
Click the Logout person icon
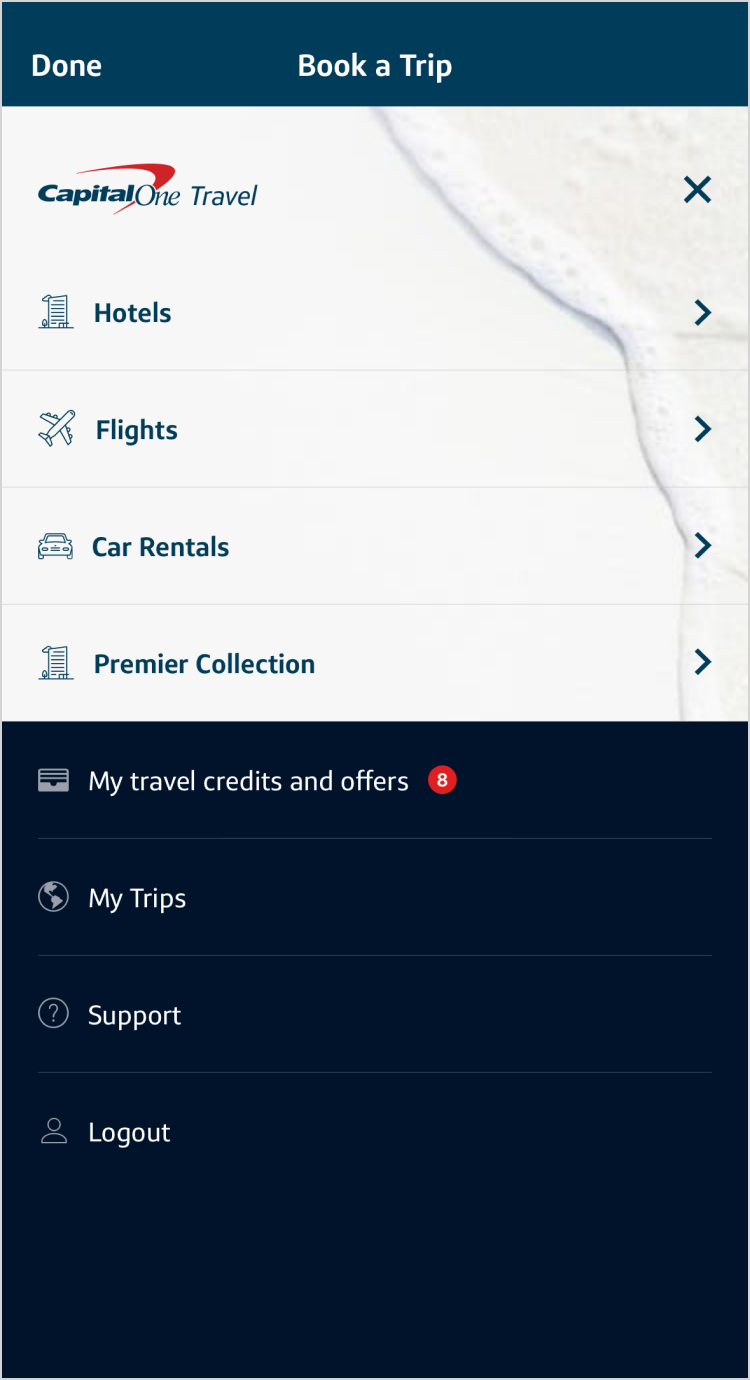(53, 1131)
